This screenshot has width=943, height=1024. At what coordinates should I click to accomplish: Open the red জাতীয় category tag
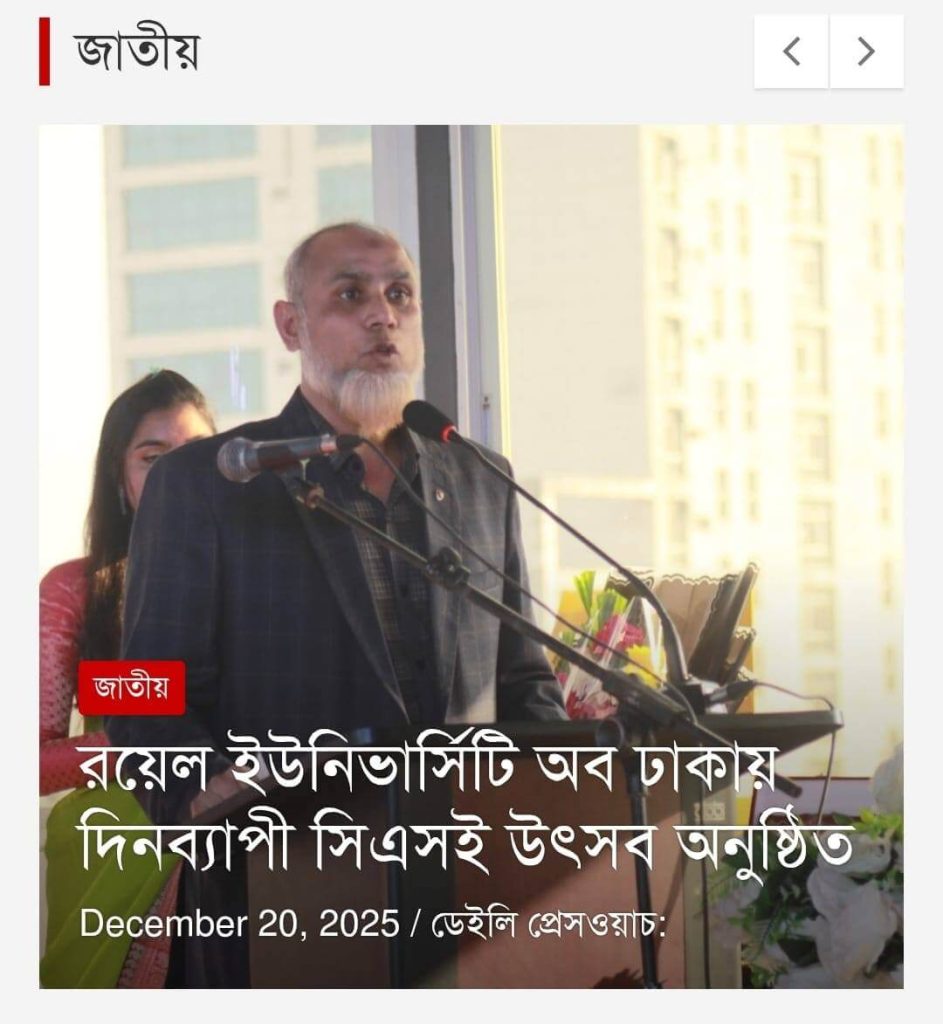tap(131, 687)
